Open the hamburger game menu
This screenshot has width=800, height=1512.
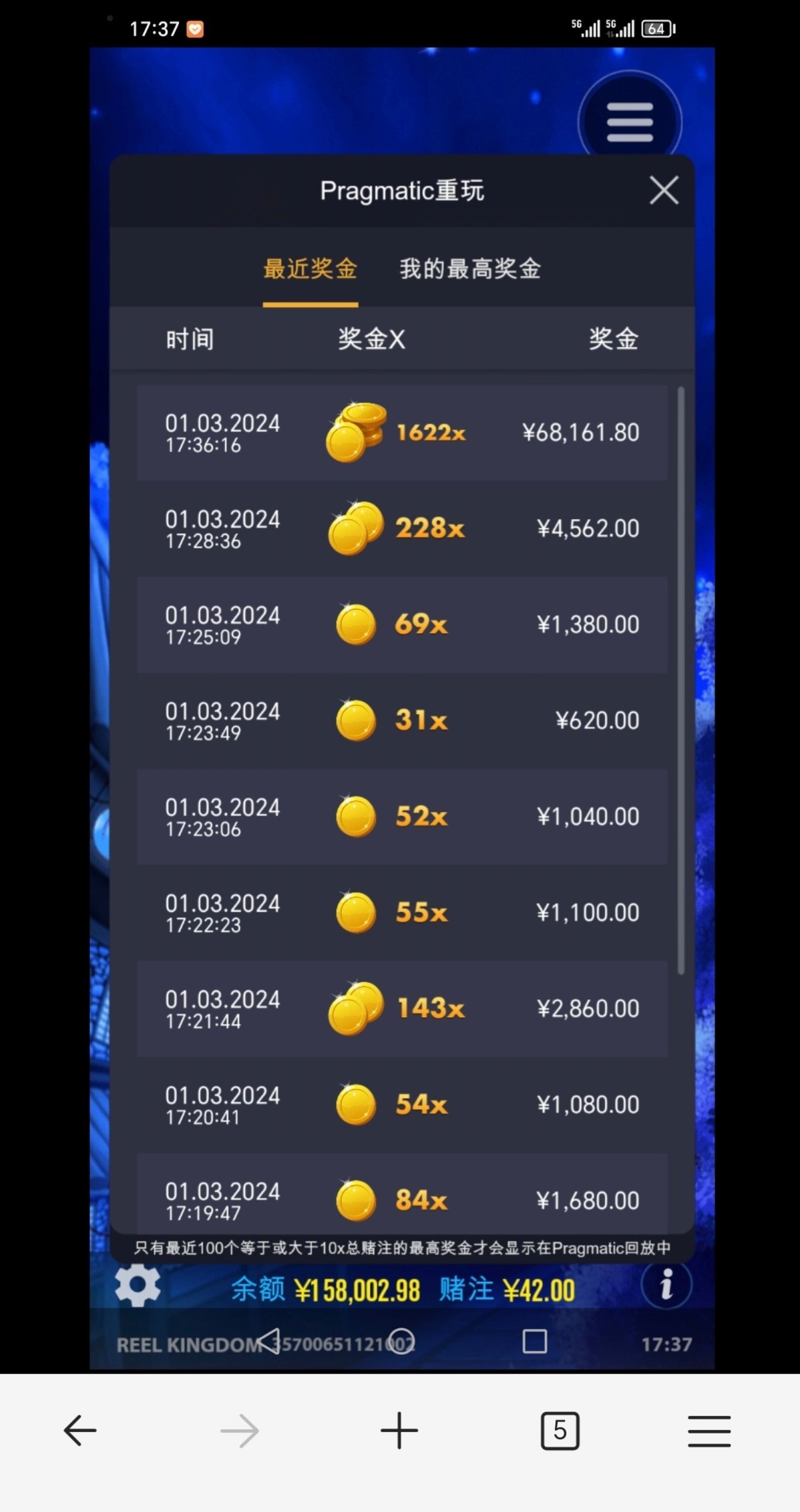point(629,122)
